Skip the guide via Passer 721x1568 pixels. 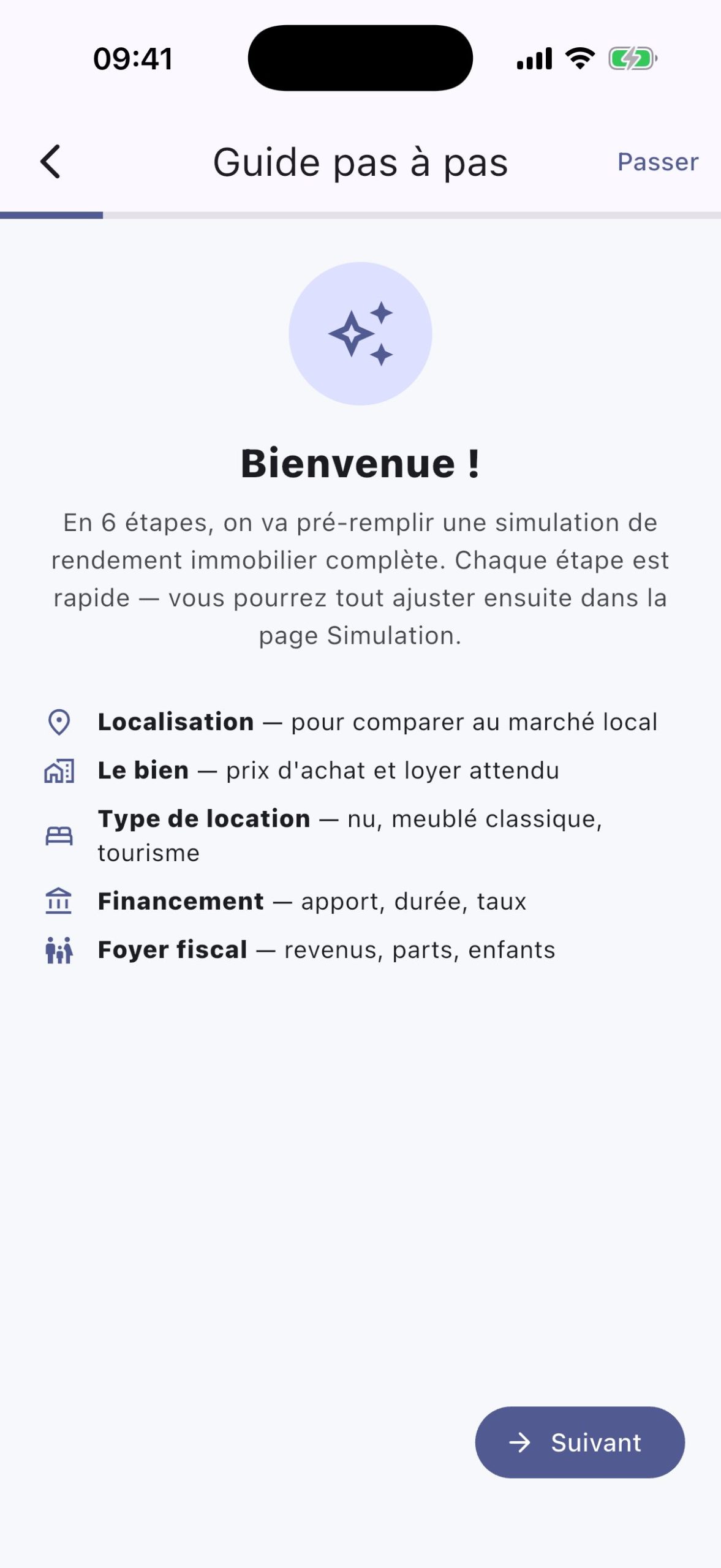pyautogui.click(x=657, y=162)
